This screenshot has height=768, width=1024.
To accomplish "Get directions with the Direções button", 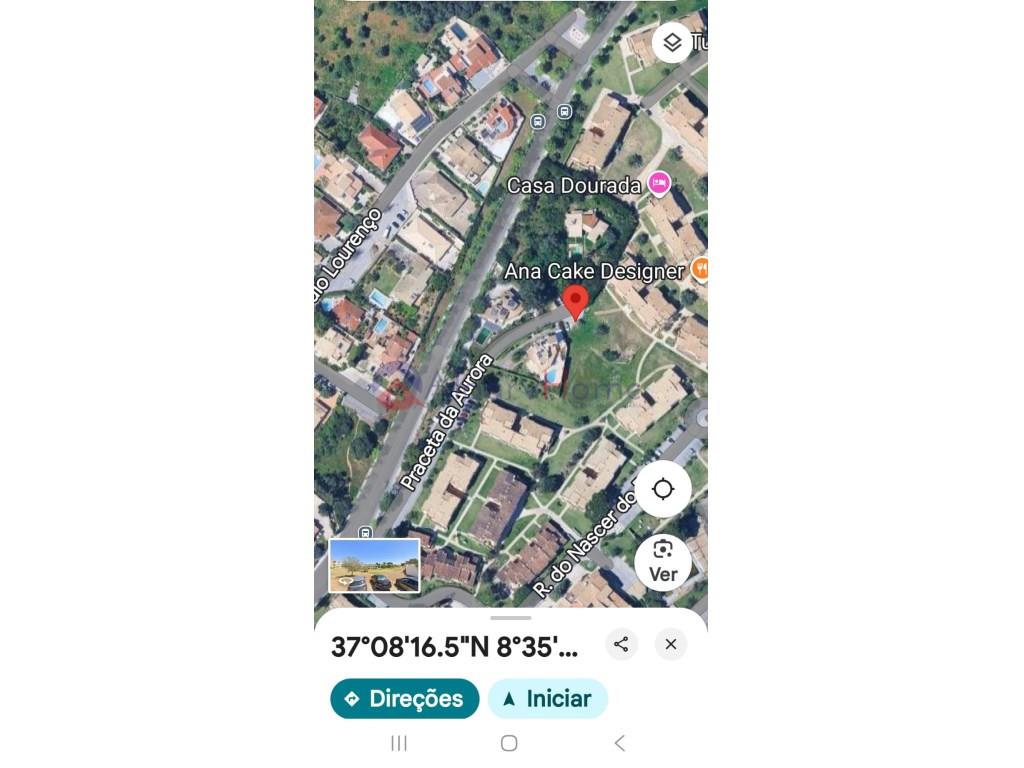I will pyautogui.click(x=405, y=699).
